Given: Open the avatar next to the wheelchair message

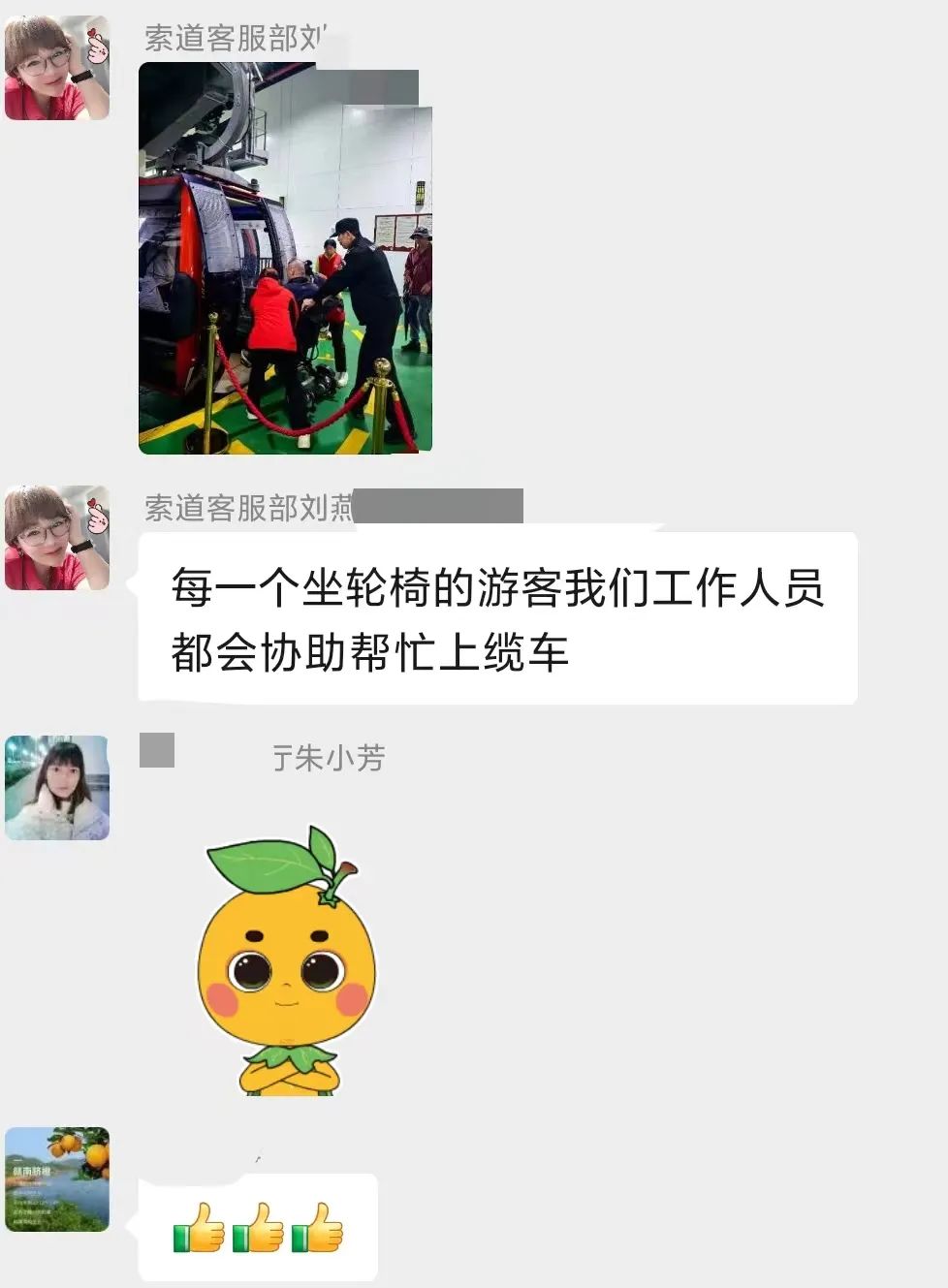Looking at the screenshot, I should pyautogui.click(x=57, y=537).
